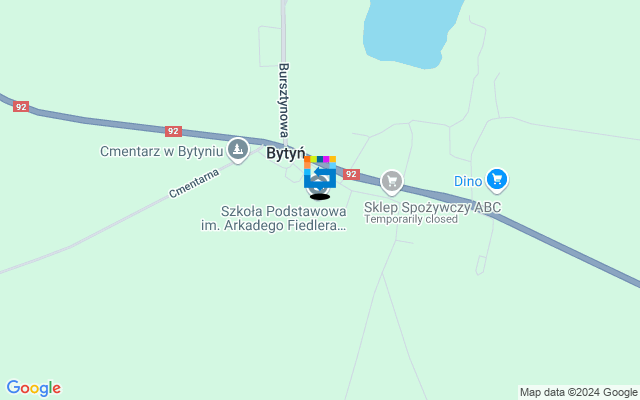This screenshot has height=400, width=640.
Task: Open the Cmentarz w Bytyniu cemetery marker
Action: [x=237, y=150]
